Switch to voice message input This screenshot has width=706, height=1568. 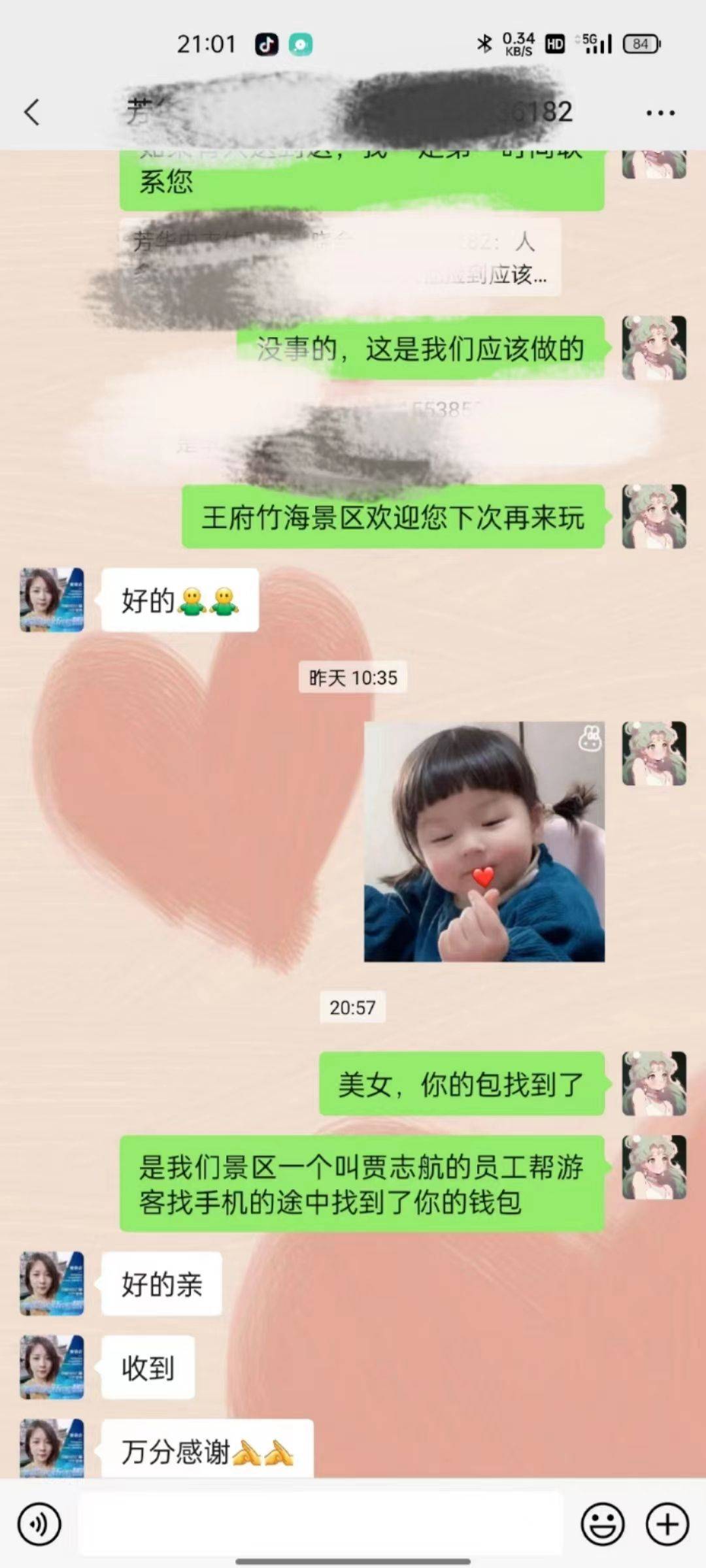pyautogui.click(x=39, y=1524)
